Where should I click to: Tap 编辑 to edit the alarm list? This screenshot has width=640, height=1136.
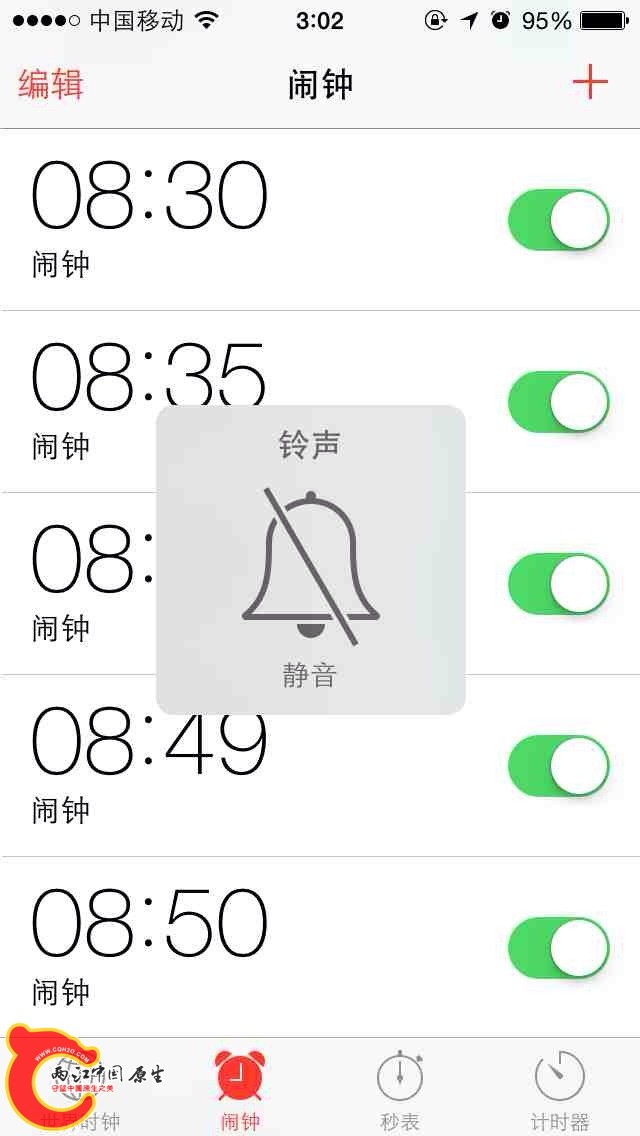click(50, 84)
